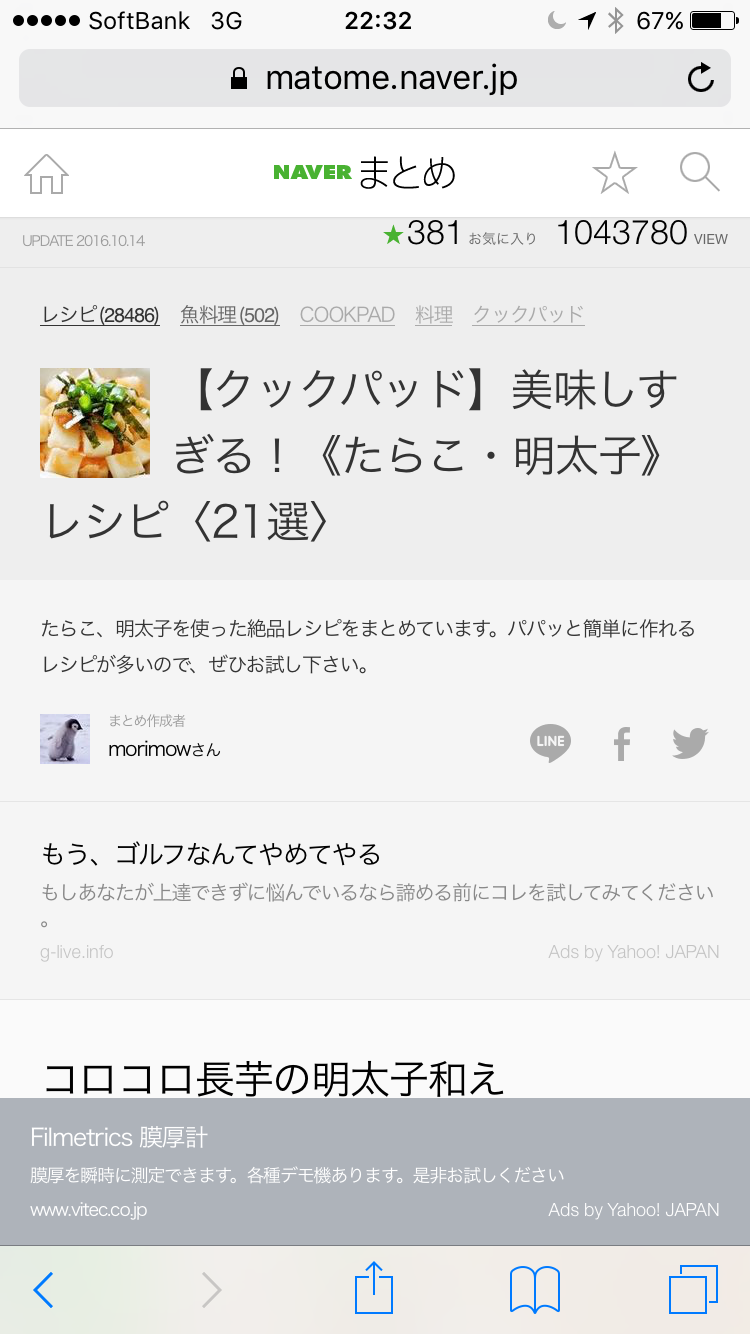View author morimow's profile
The width and height of the screenshot is (750, 1334).
tap(164, 748)
